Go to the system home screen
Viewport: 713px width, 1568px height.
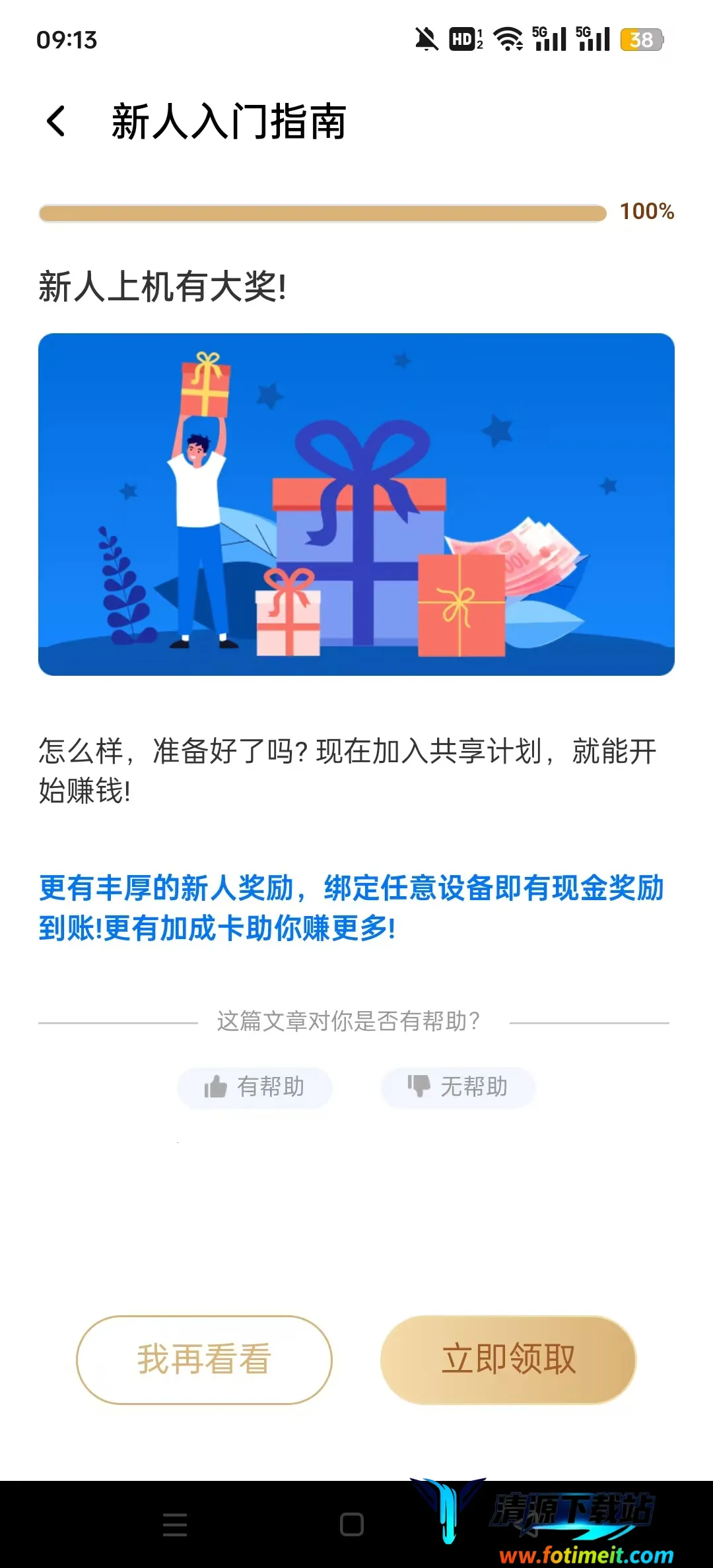[x=351, y=1524]
